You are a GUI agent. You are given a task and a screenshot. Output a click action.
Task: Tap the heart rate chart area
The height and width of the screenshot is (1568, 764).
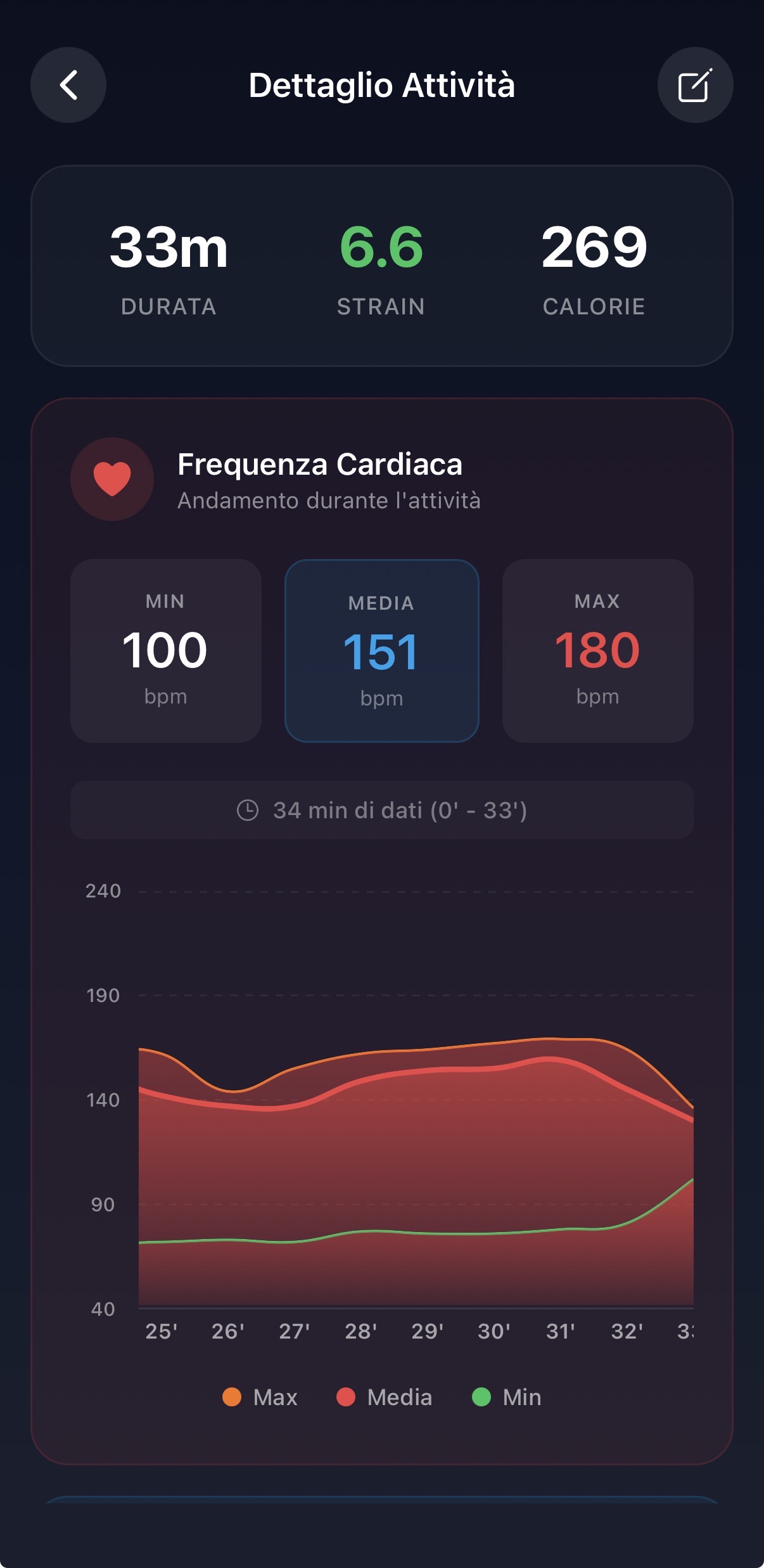click(412, 1141)
